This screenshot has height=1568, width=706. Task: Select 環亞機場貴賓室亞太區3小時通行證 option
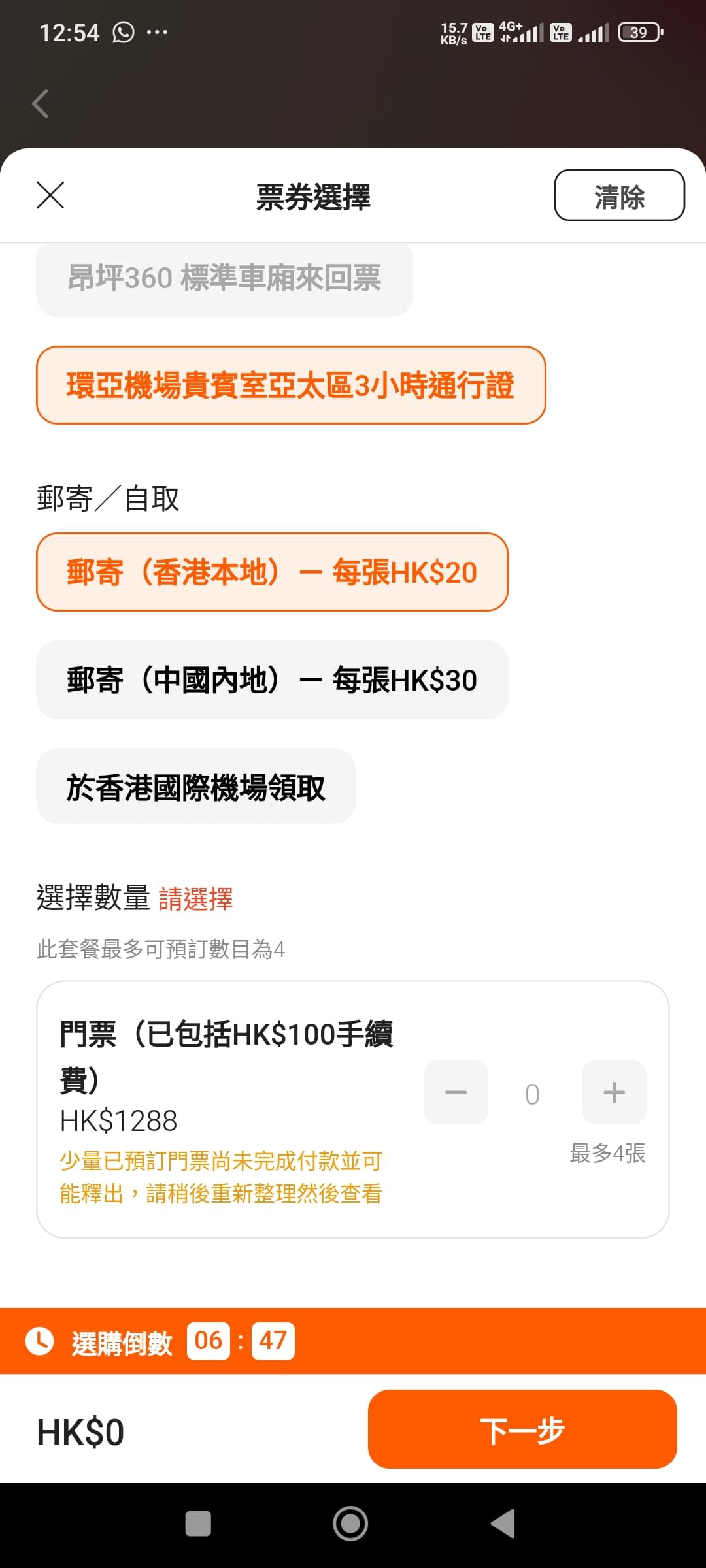(x=291, y=385)
